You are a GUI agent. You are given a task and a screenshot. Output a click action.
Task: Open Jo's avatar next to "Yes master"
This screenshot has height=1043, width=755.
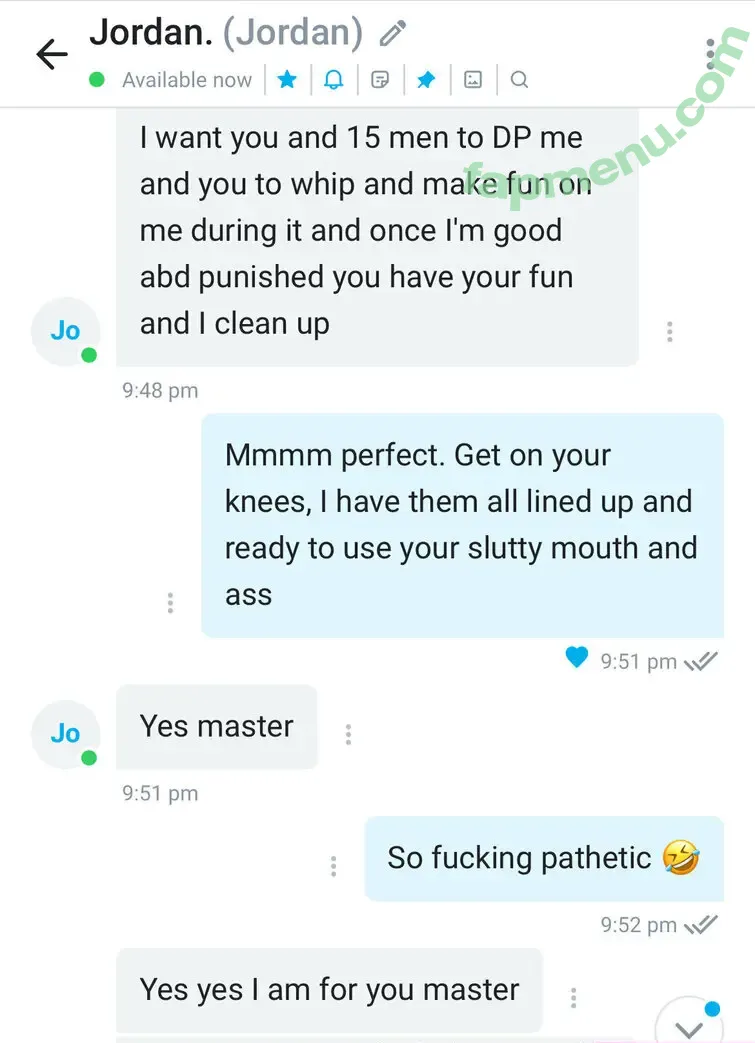[66, 734]
